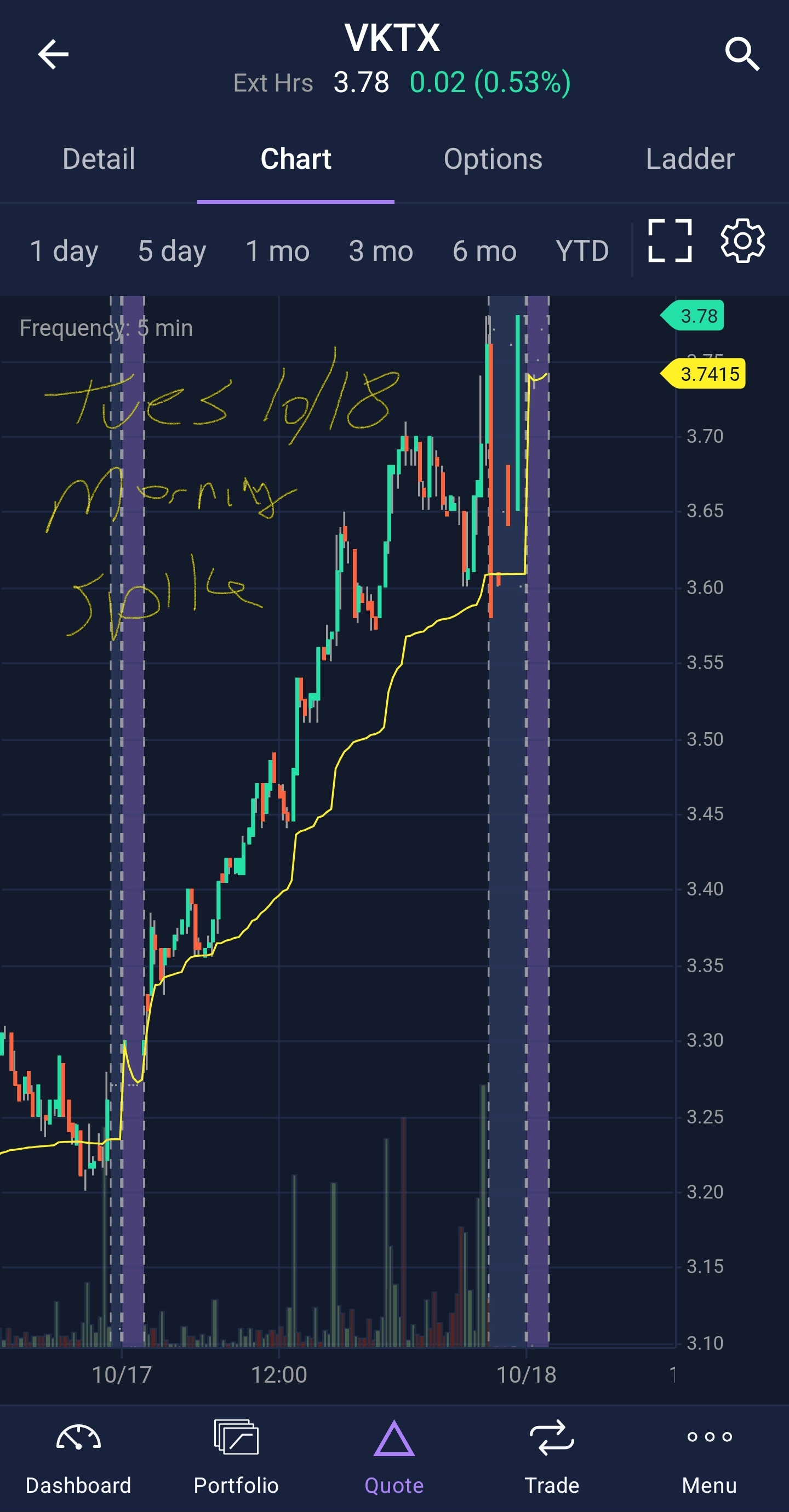Image resolution: width=789 pixels, height=1512 pixels.
Task: Select the 5 day chart range
Action: (172, 251)
